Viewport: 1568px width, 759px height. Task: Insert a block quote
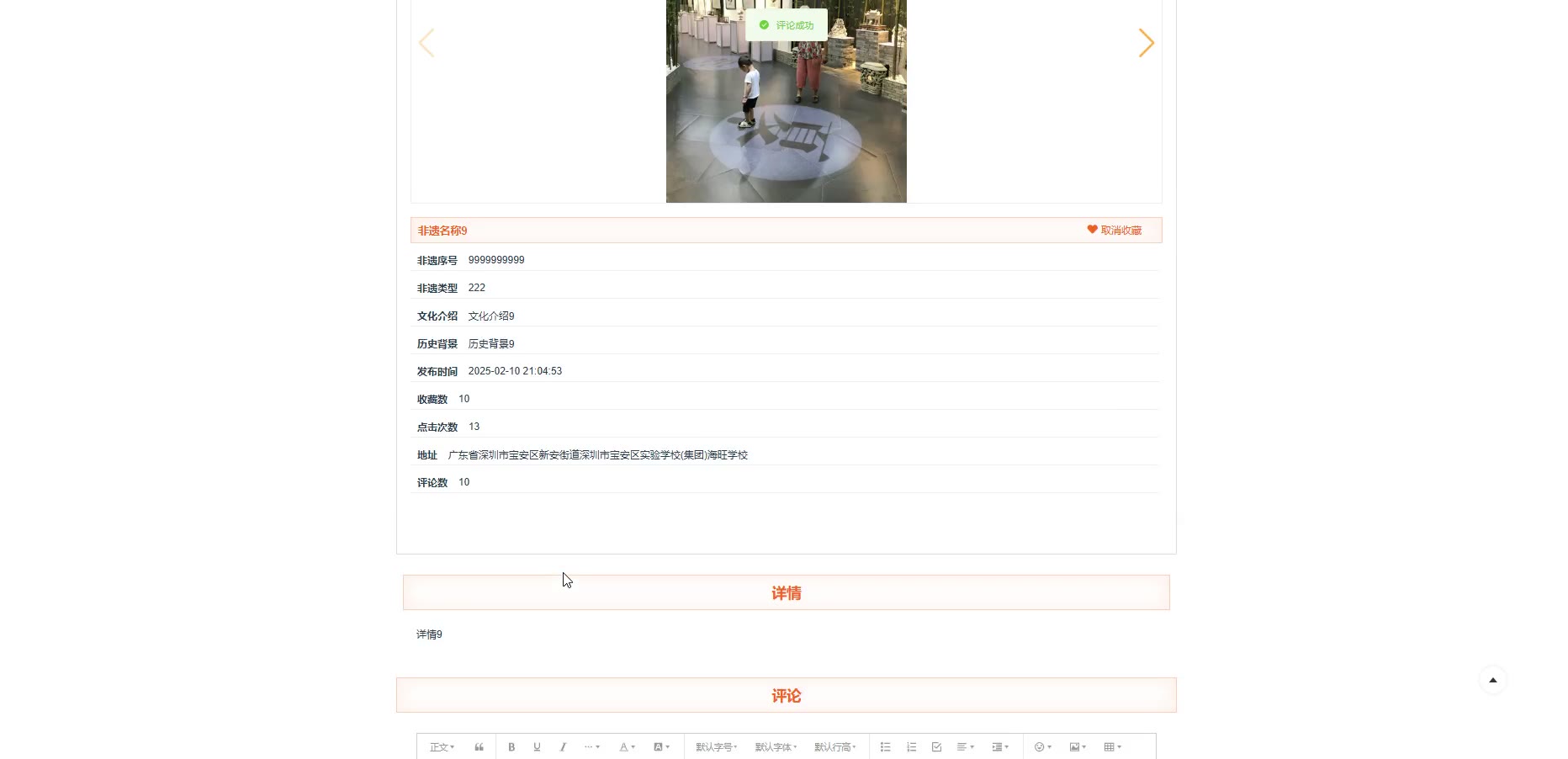(479, 747)
